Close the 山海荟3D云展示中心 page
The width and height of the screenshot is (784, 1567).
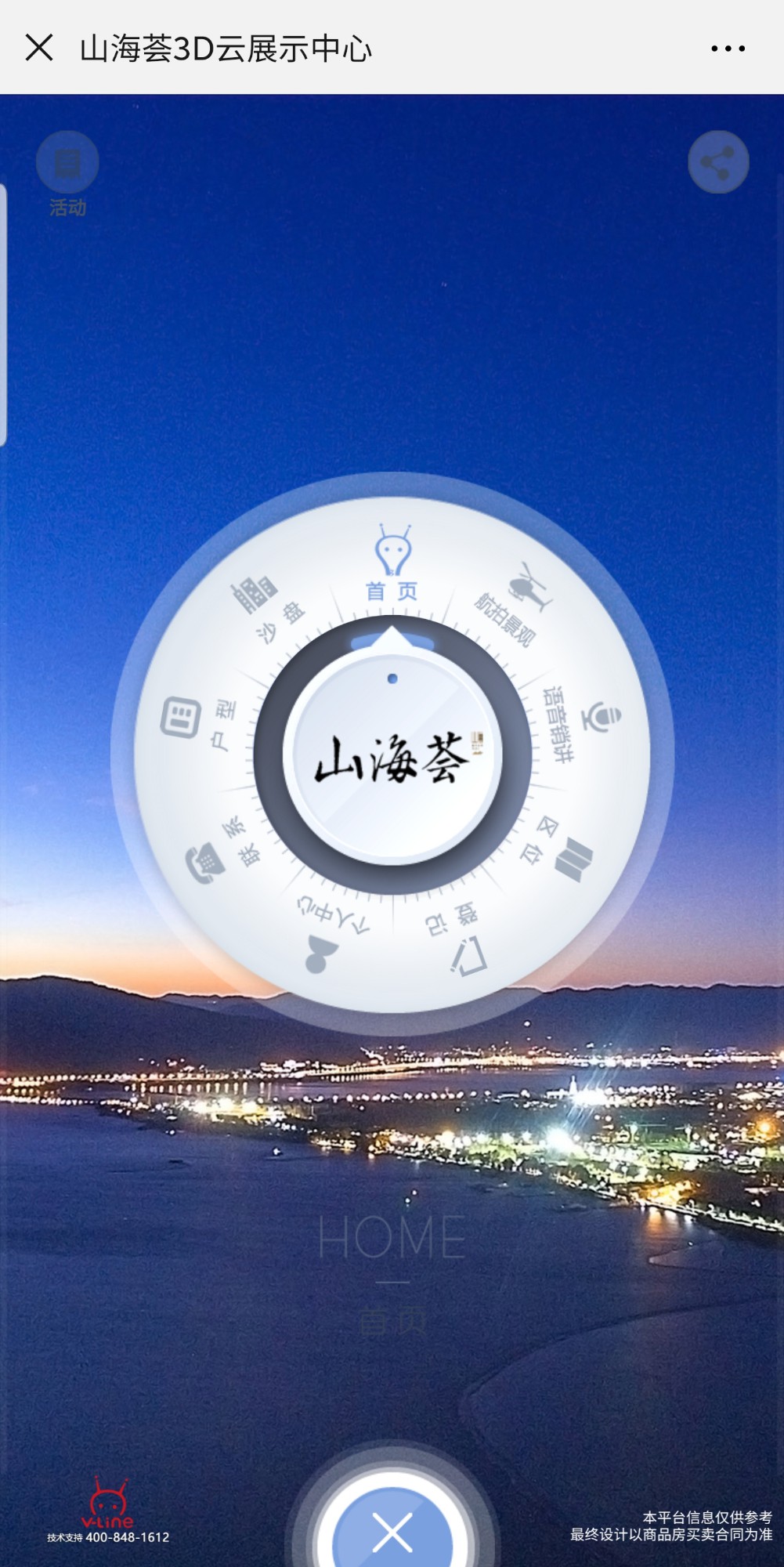click(x=39, y=48)
